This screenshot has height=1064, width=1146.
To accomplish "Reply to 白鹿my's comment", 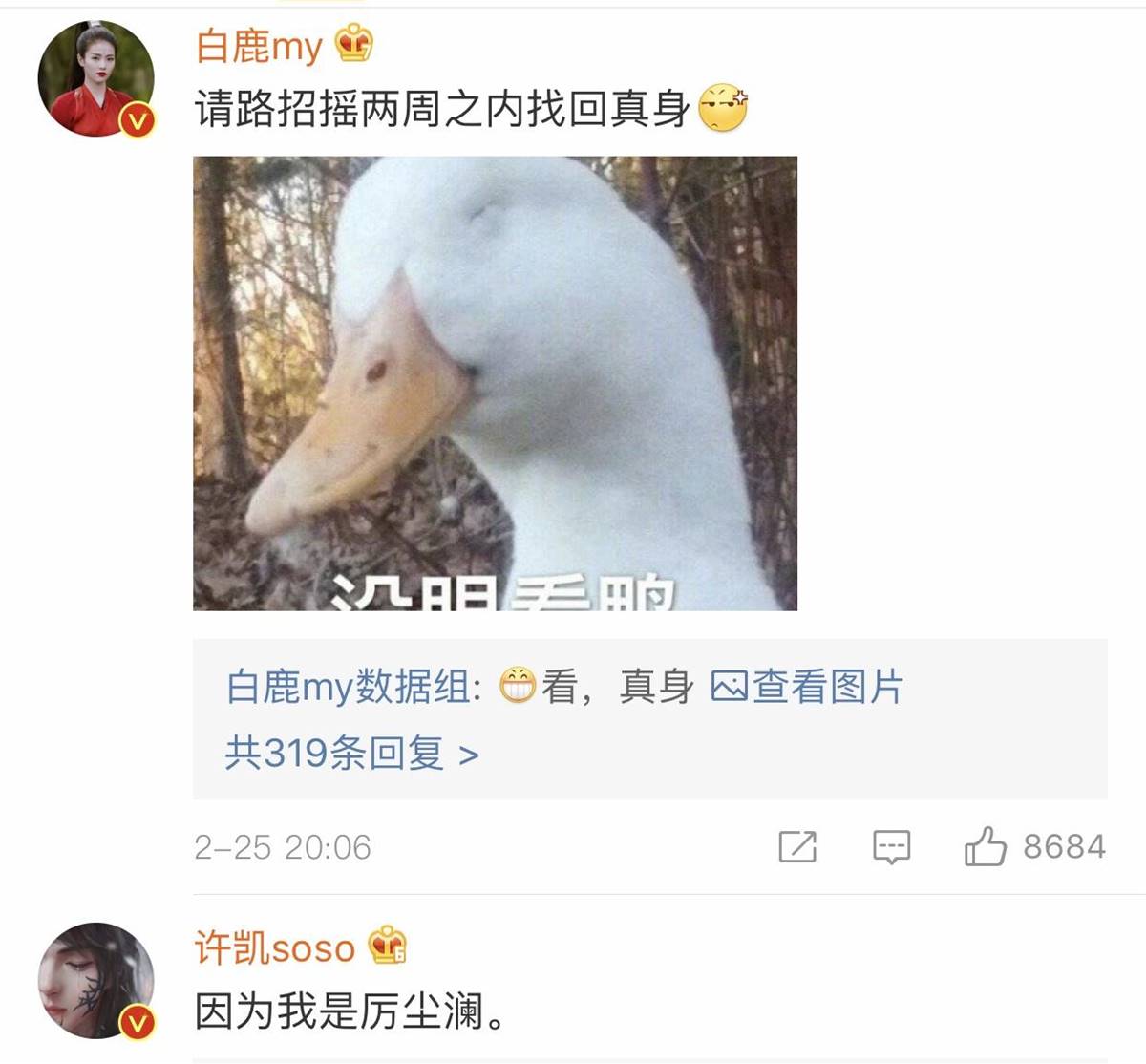I will 891,846.
